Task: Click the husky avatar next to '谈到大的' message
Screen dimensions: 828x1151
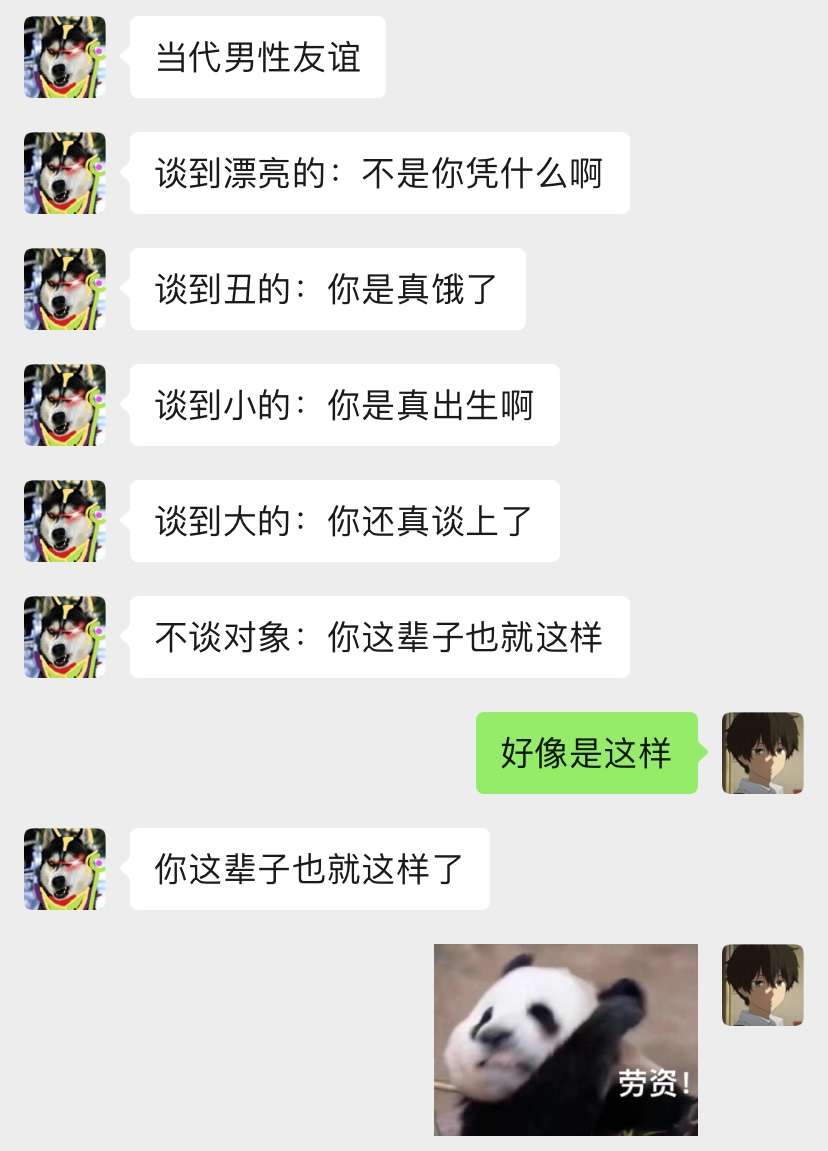Action: point(64,521)
